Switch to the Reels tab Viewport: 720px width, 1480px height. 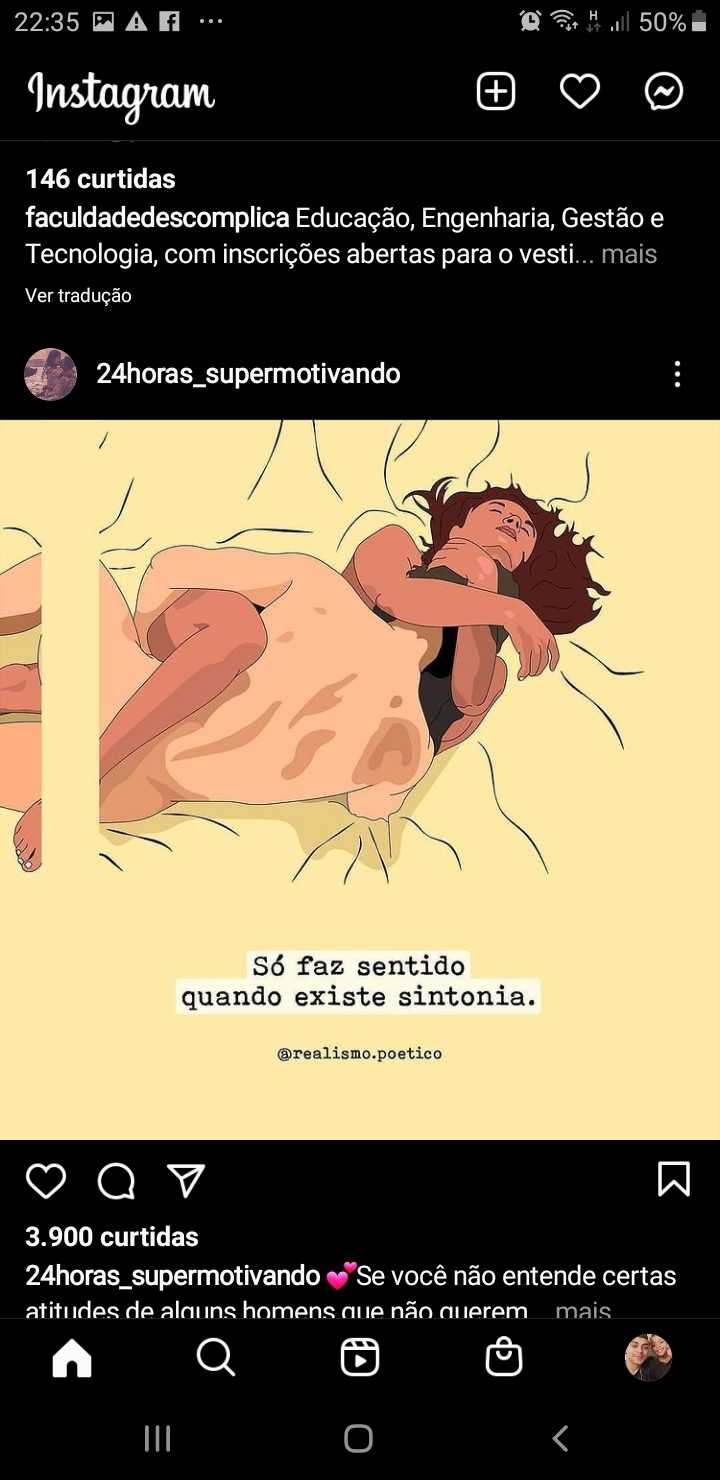click(360, 1357)
